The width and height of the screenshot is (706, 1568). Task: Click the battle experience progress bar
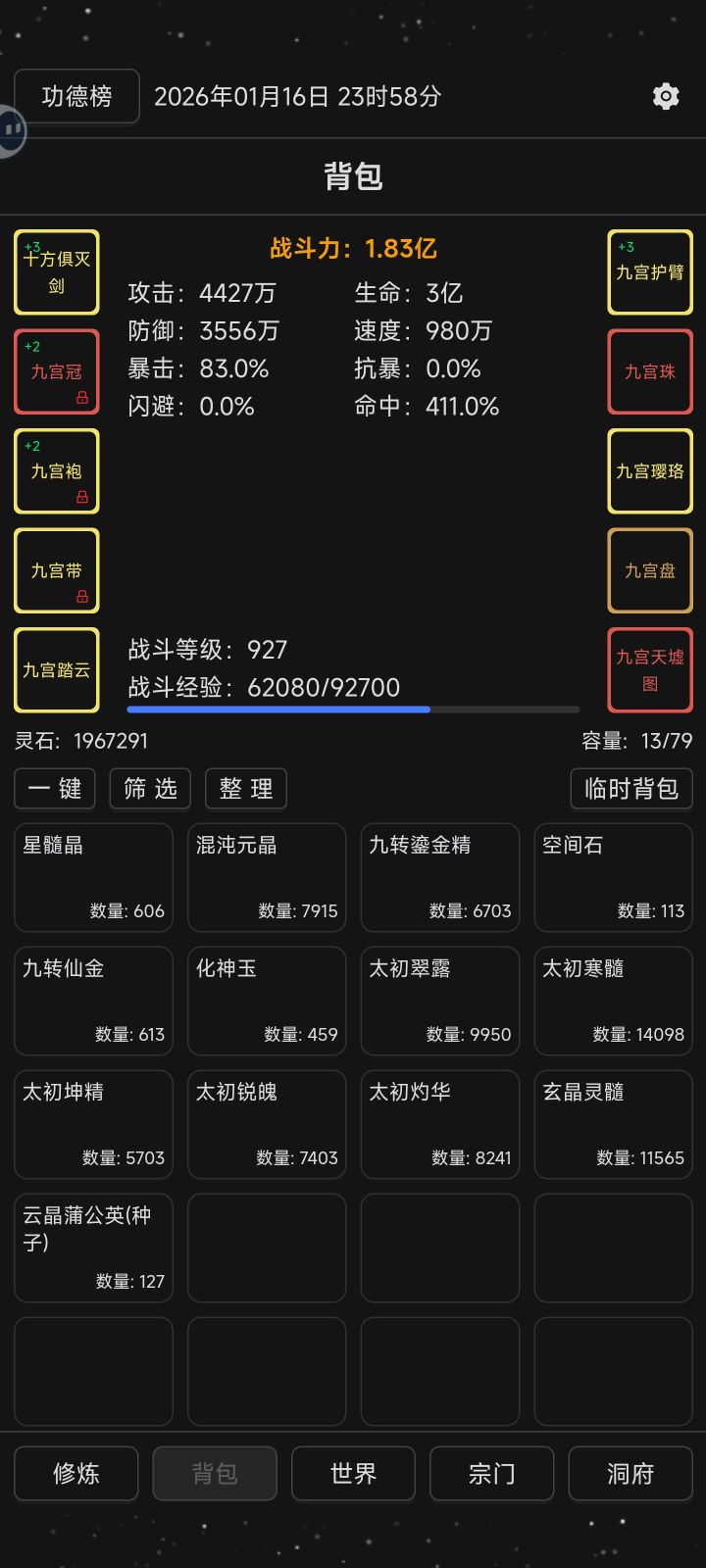[x=353, y=709]
